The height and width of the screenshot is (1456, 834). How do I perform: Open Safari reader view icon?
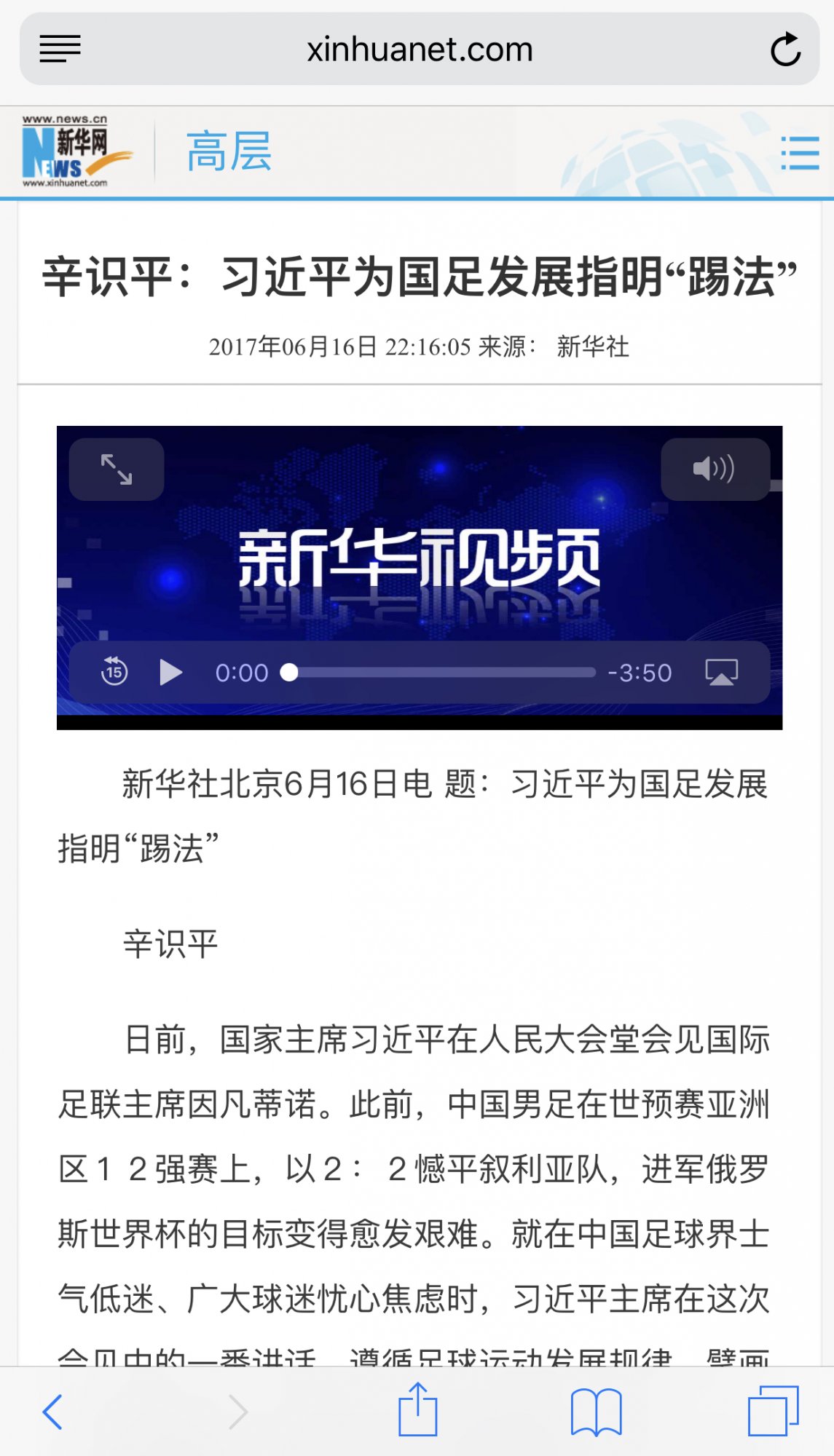point(60,50)
